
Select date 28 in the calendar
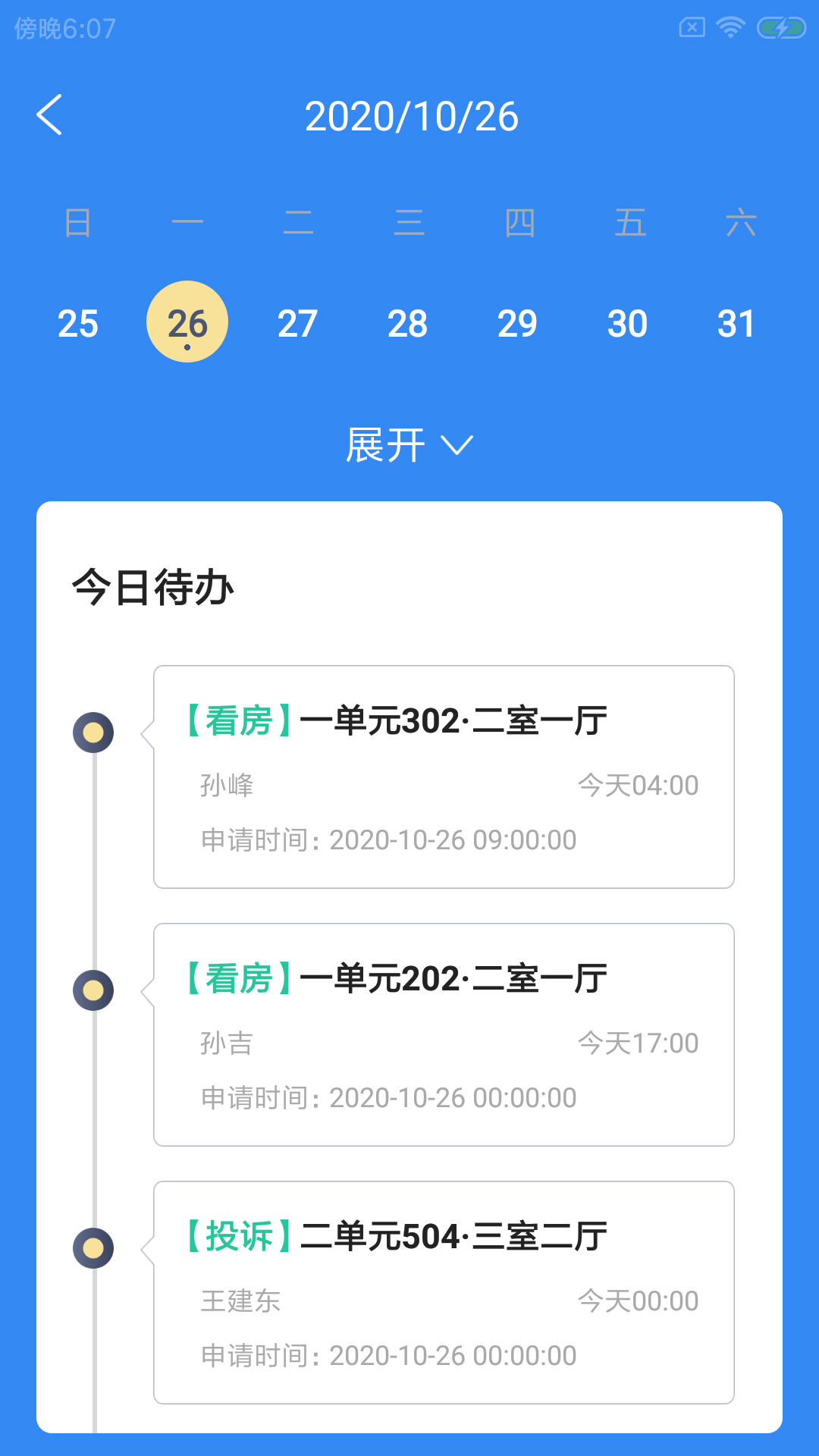pyautogui.click(x=407, y=324)
